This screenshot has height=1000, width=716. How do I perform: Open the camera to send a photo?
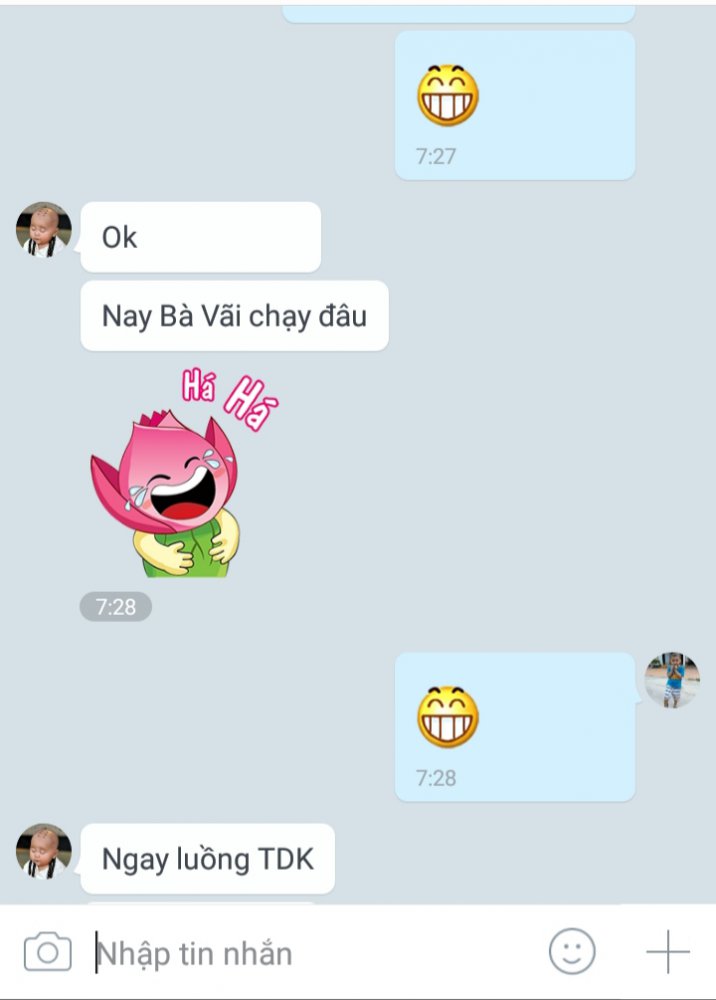click(x=47, y=952)
